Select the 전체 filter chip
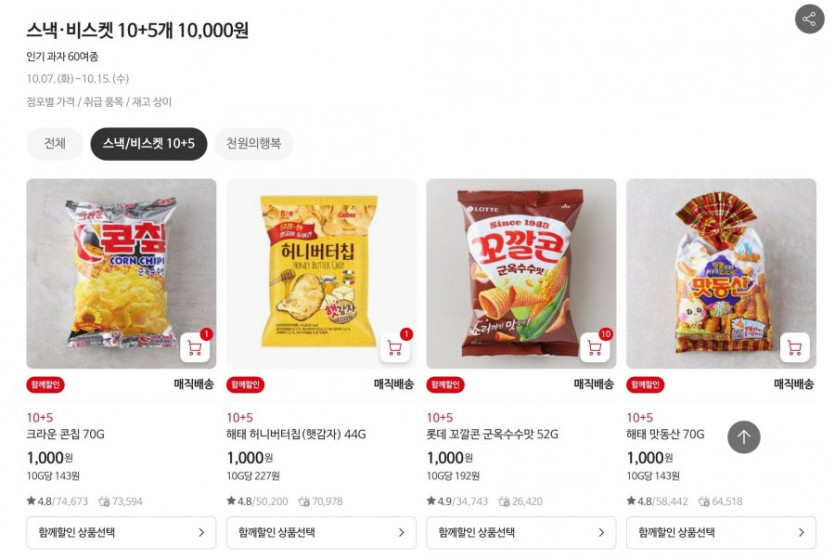835x559 pixels. [x=55, y=144]
